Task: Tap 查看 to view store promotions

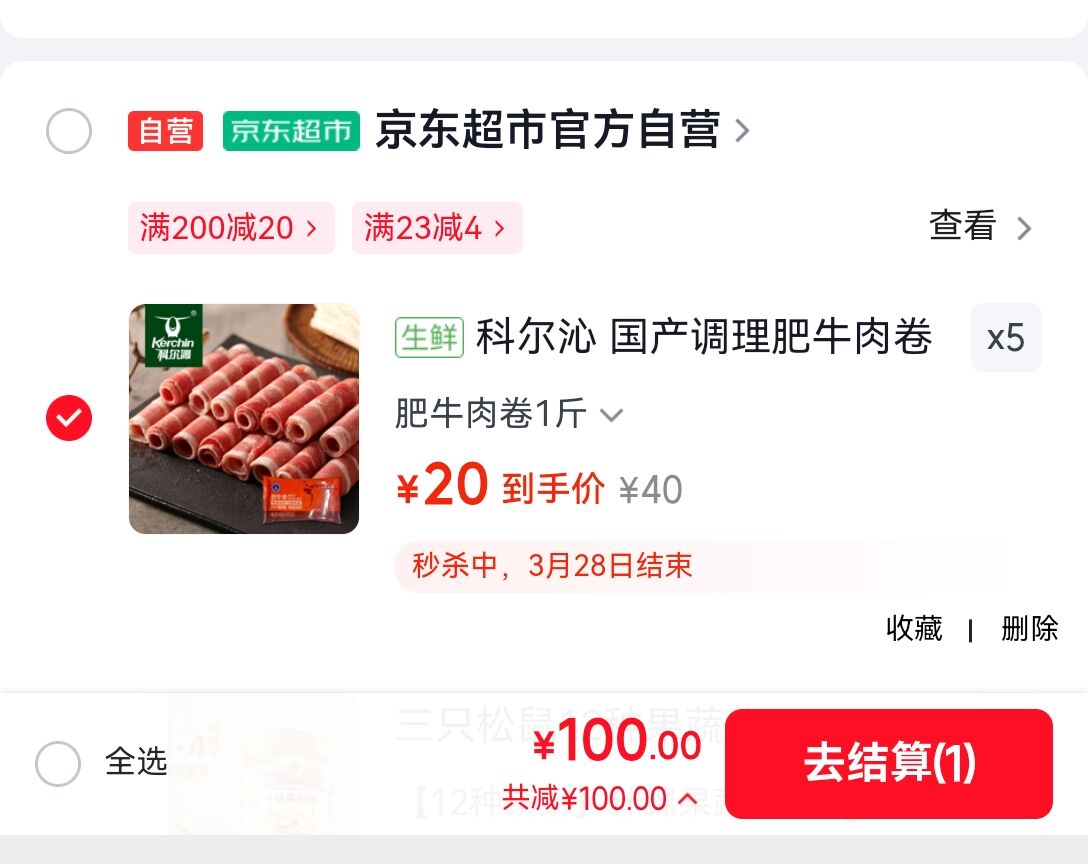Action: [979, 227]
